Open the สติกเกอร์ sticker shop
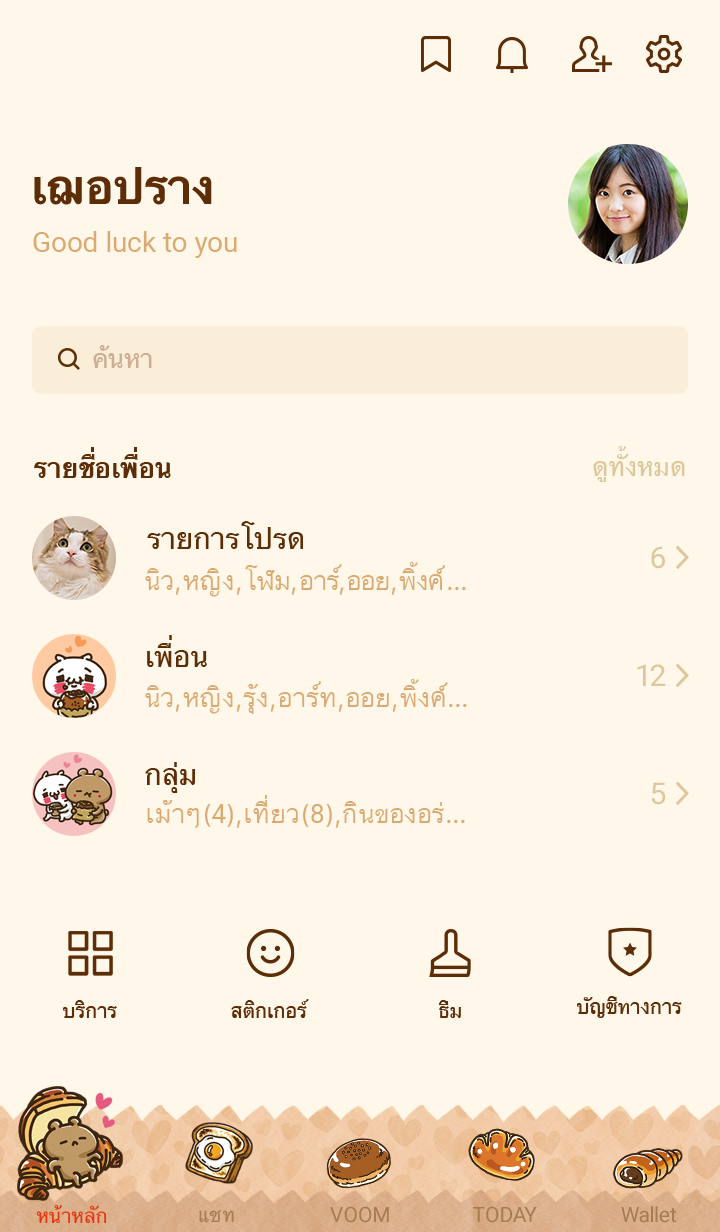 [270, 972]
